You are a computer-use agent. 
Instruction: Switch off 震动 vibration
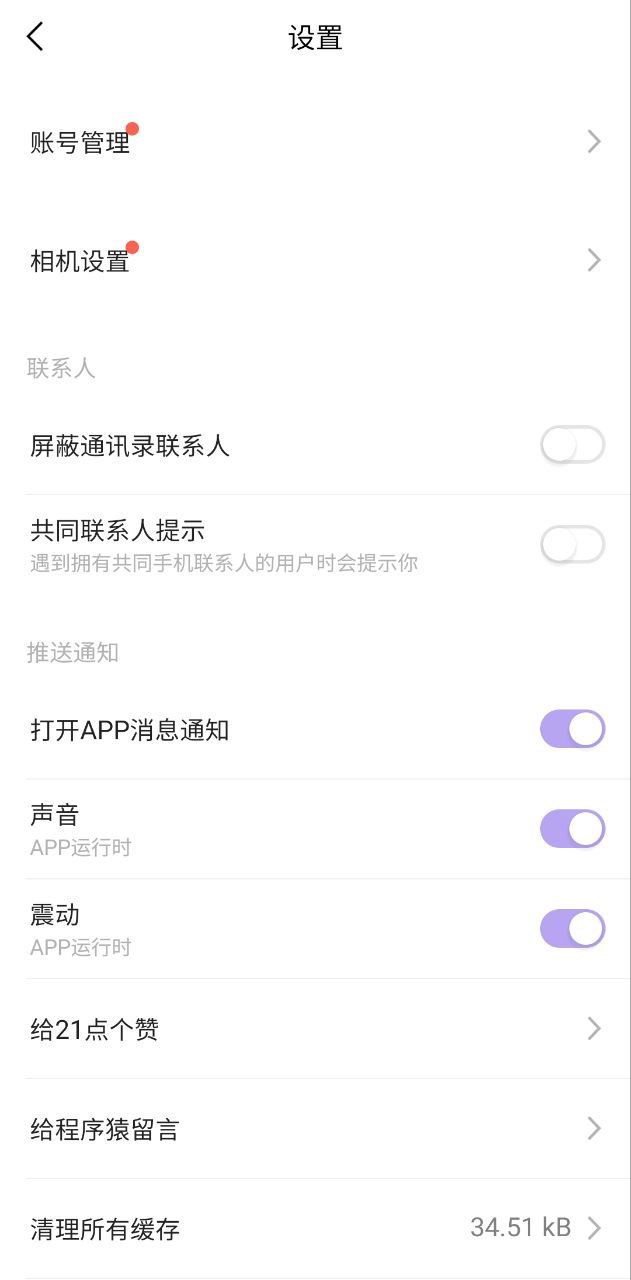pos(572,929)
